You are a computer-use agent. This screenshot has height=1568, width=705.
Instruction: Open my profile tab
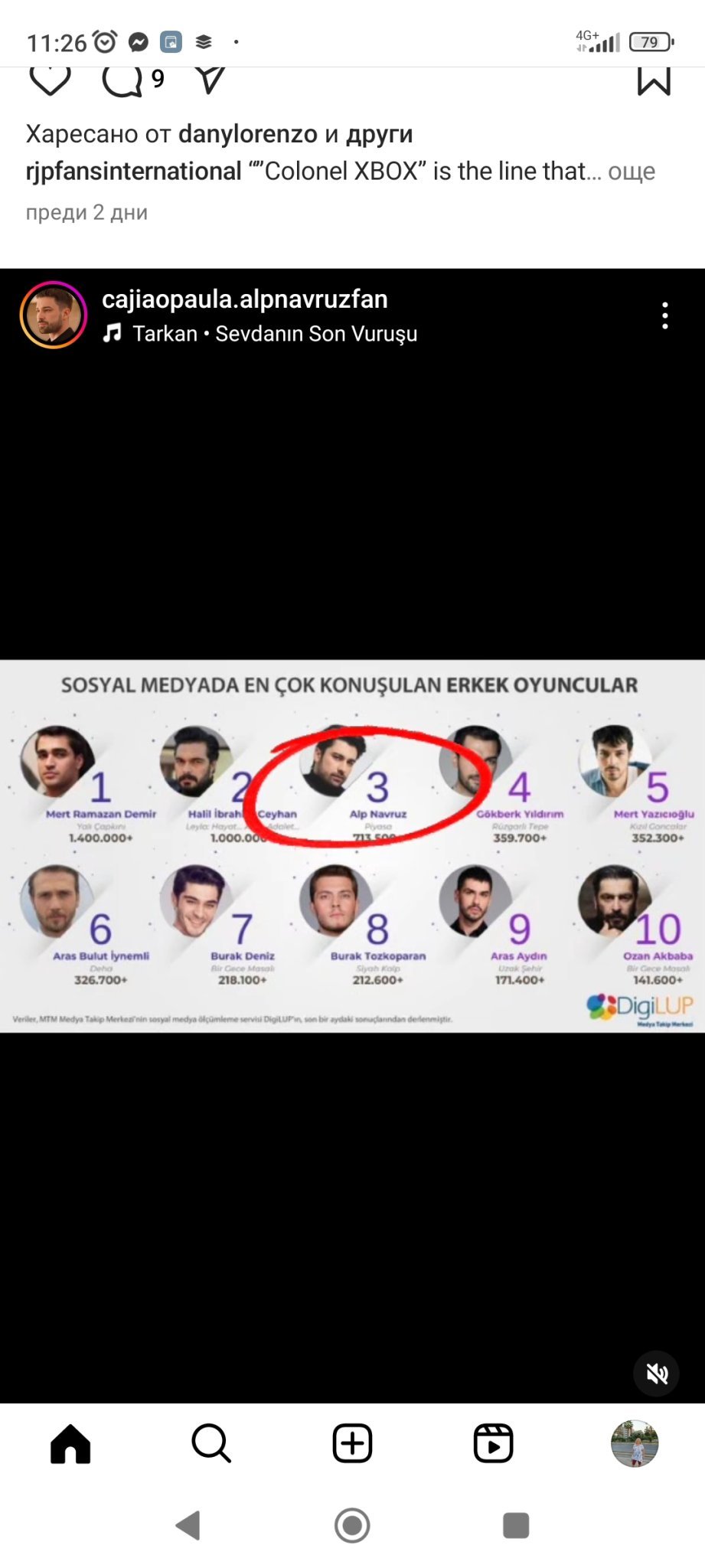tap(634, 1444)
